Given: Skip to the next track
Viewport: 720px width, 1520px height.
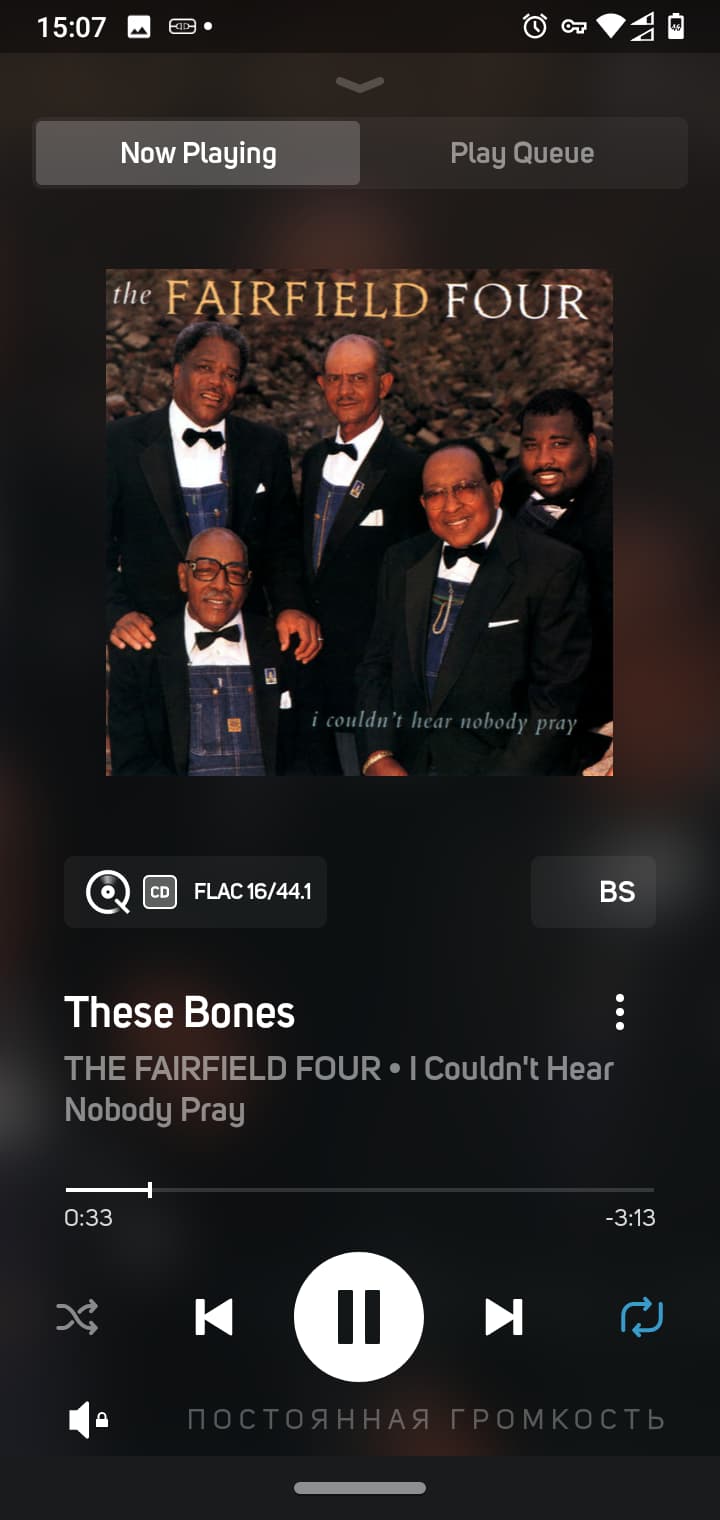Looking at the screenshot, I should click(x=504, y=1317).
